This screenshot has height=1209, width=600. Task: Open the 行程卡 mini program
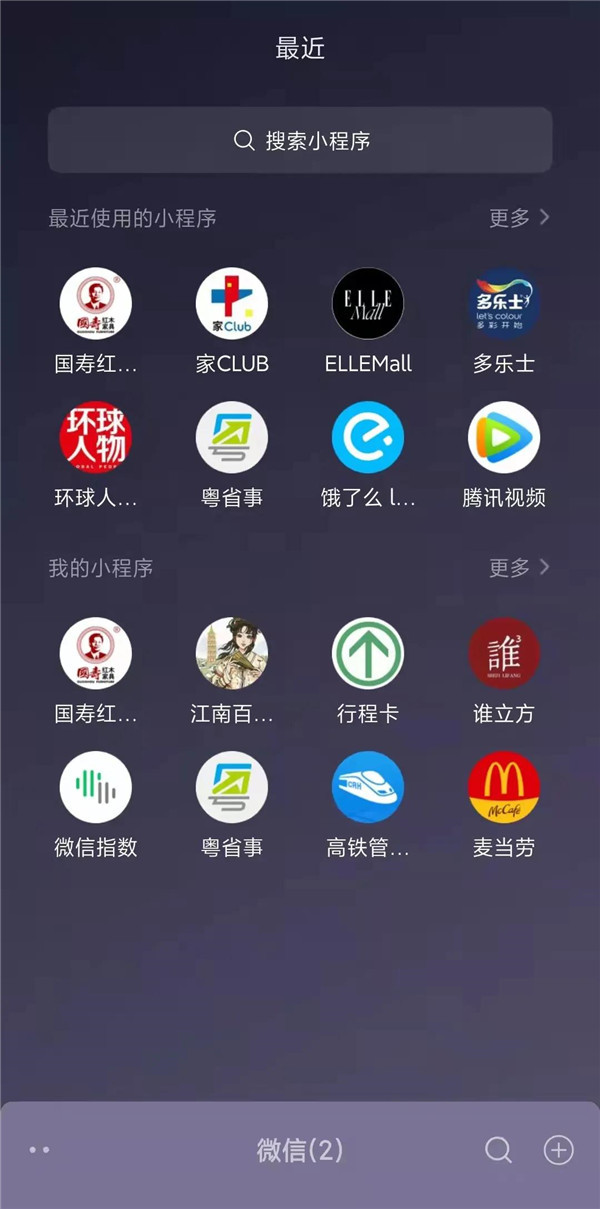pyautogui.click(x=368, y=654)
